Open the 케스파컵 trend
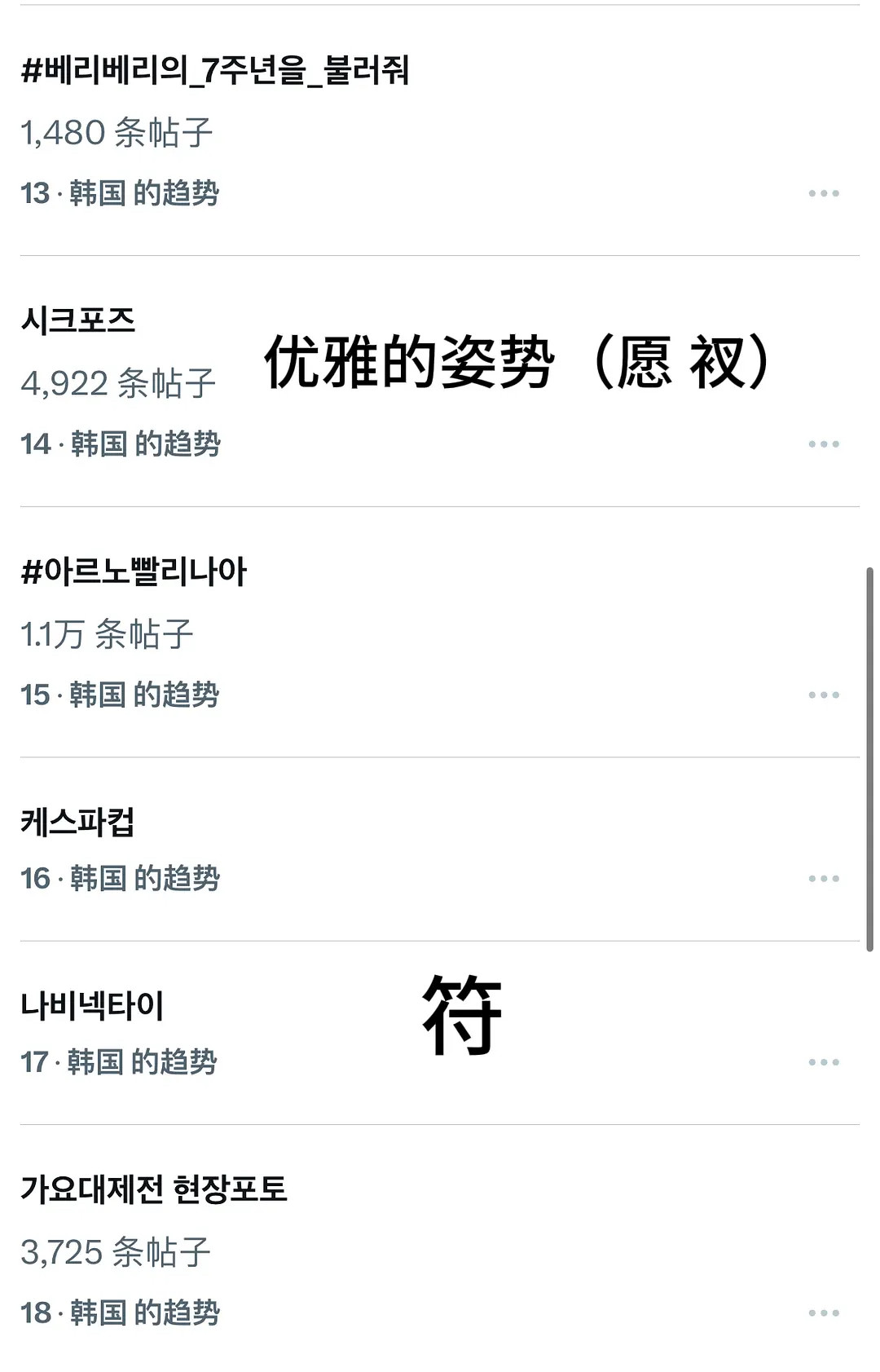This screenshot has height=1372, width=880. [440, 849]
